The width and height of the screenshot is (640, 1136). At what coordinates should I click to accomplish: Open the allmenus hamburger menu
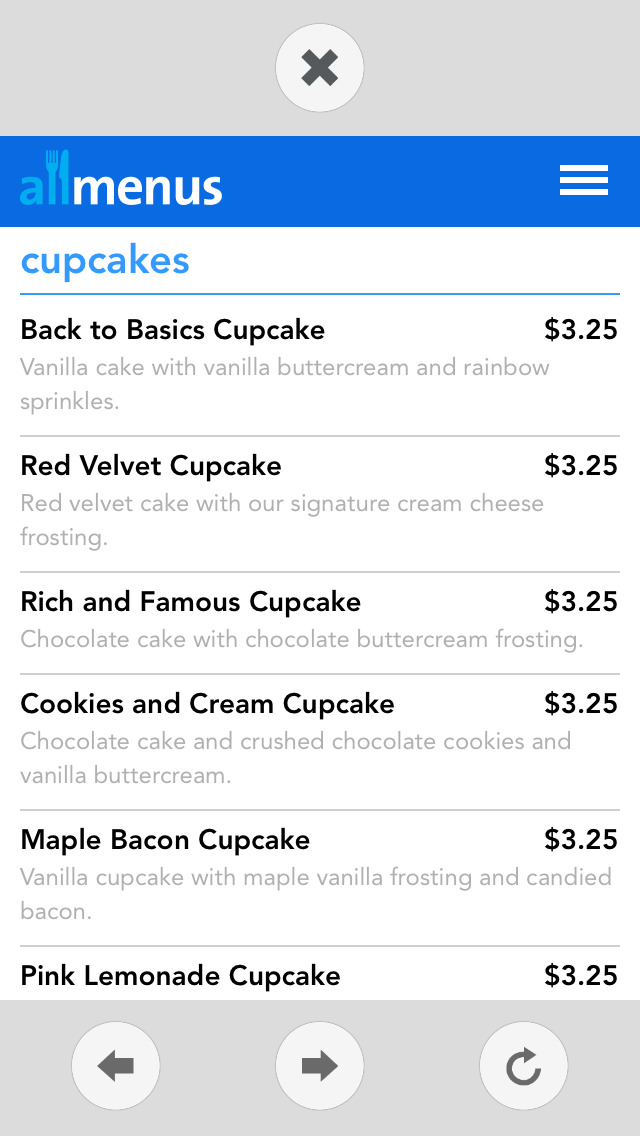(584, 181)
